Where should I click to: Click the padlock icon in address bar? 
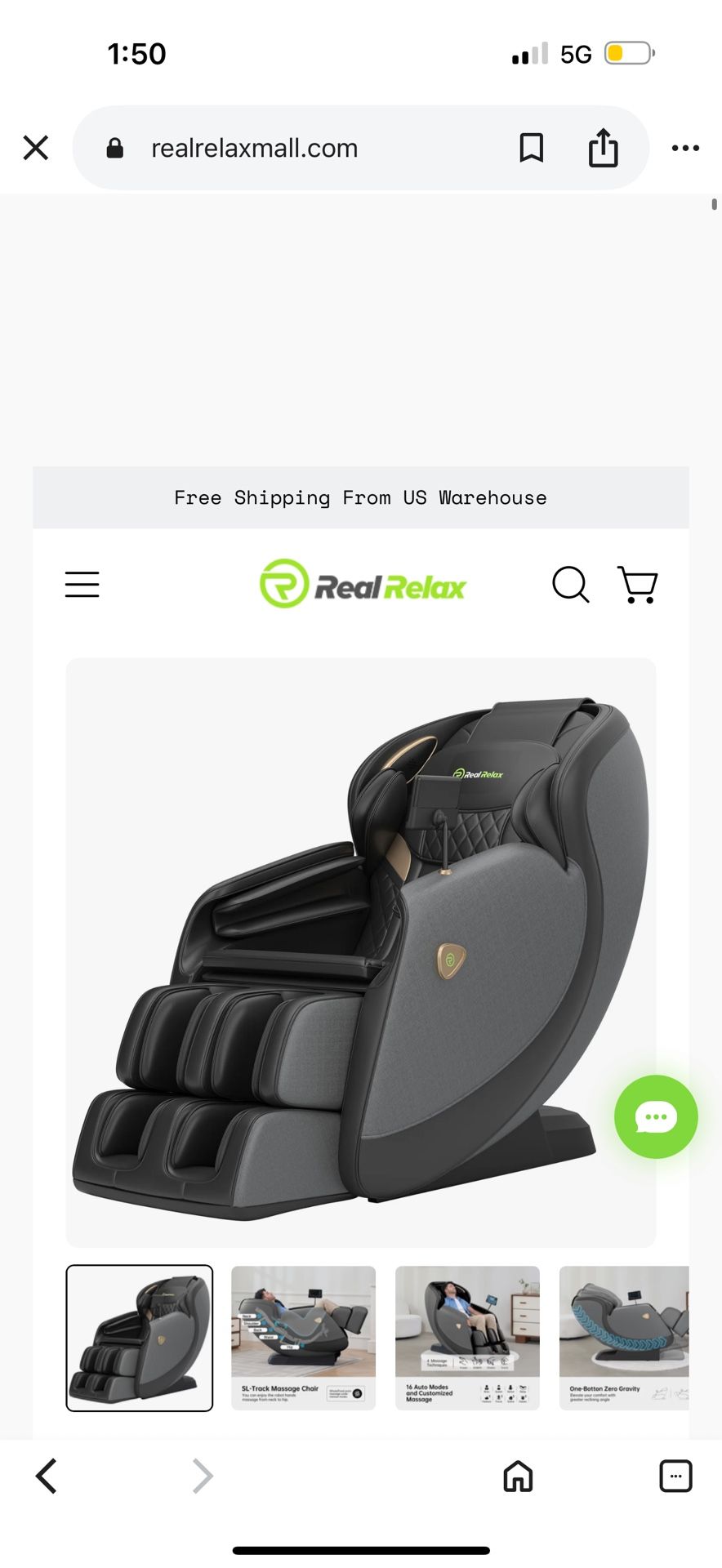[114, 148]
